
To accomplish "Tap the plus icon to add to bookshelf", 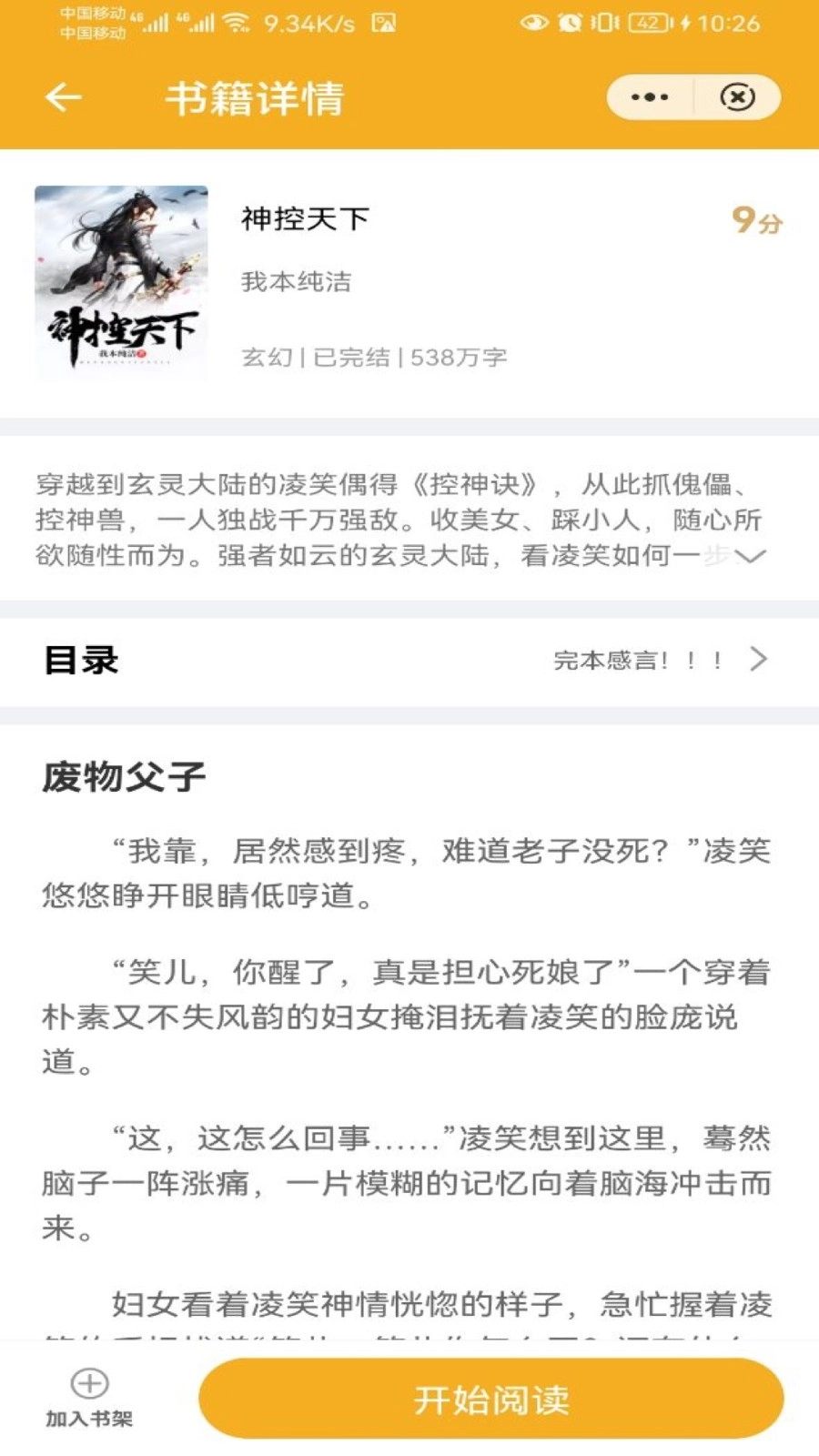I will point(86,1381).
